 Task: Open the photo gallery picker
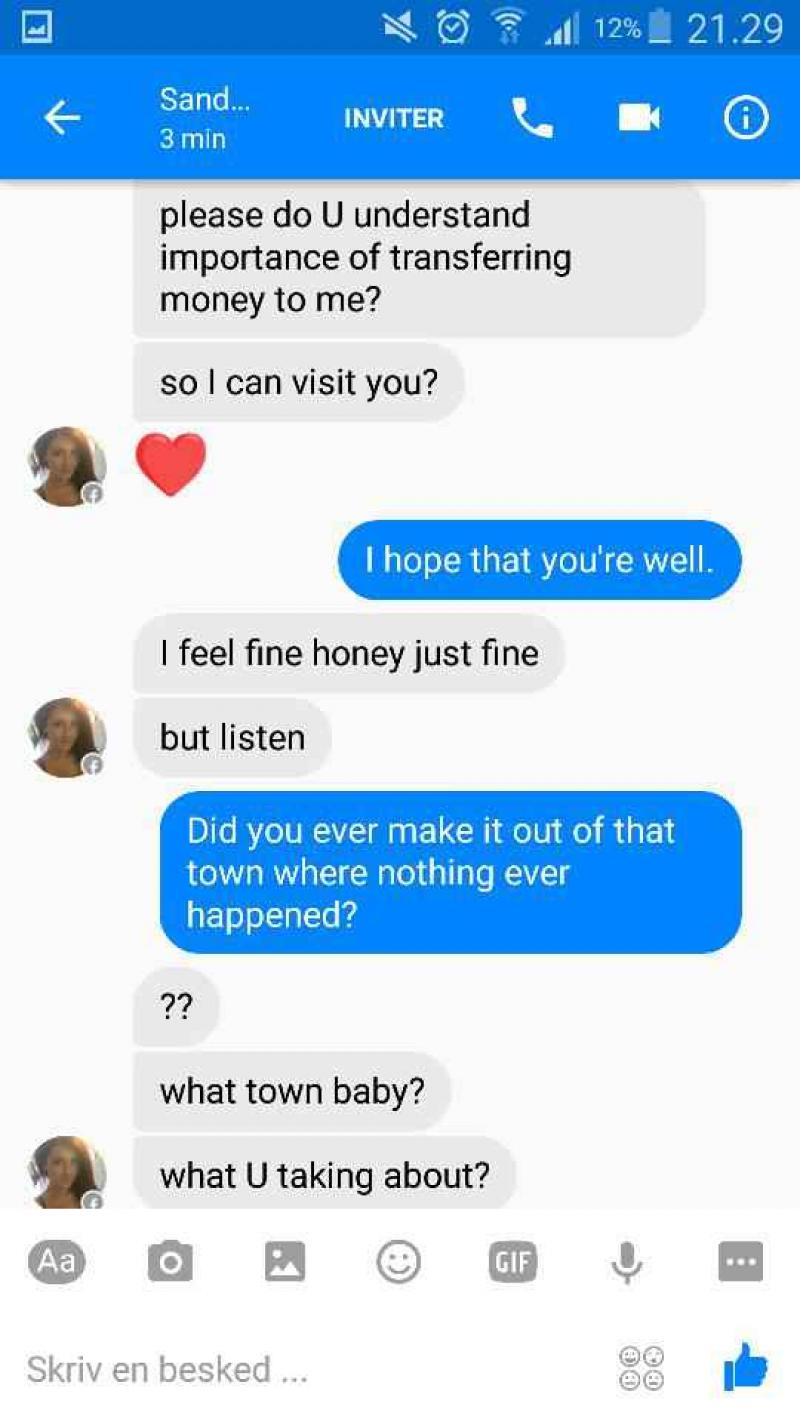[x=285, y=1262]
